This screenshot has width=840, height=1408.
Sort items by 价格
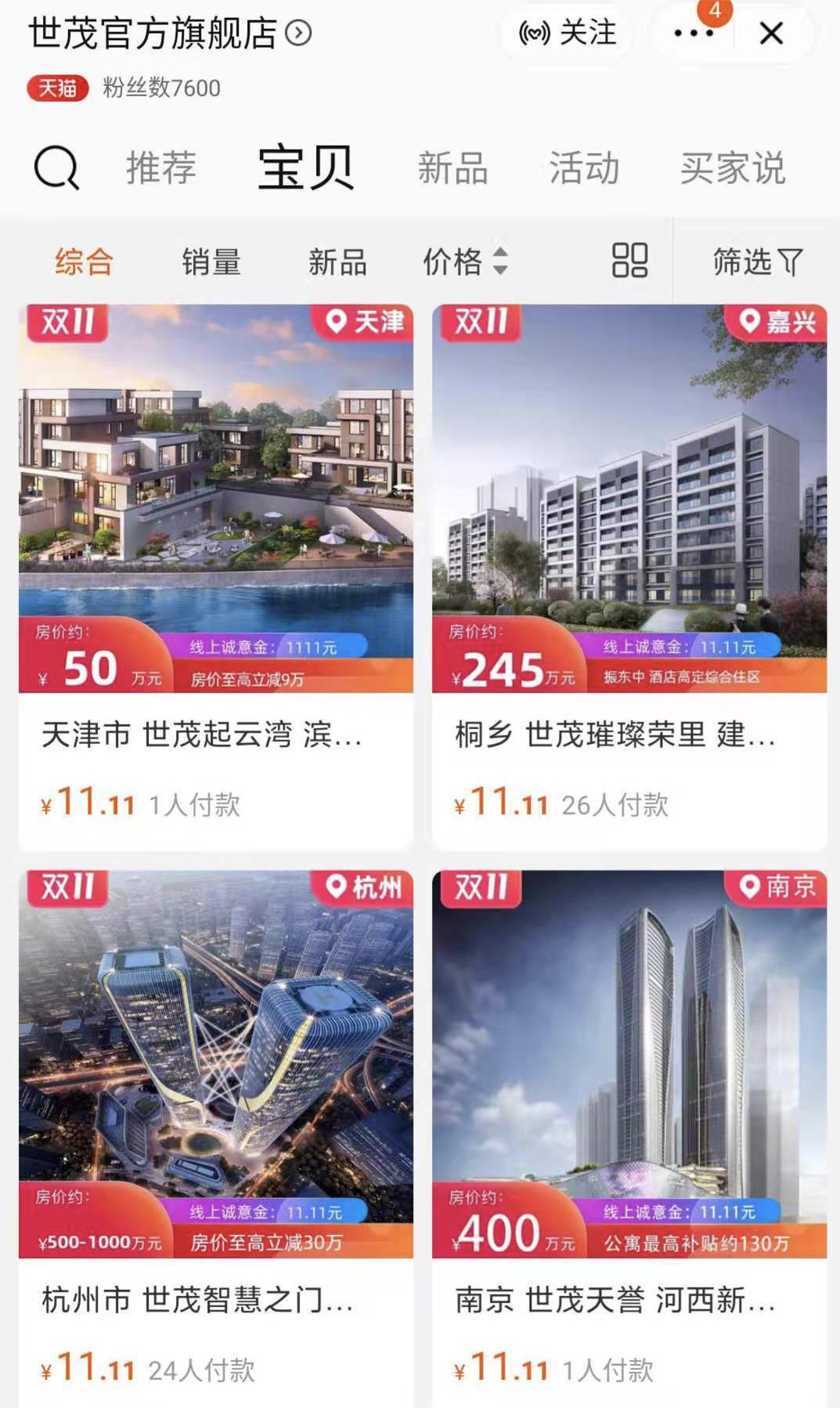[465, 262]
